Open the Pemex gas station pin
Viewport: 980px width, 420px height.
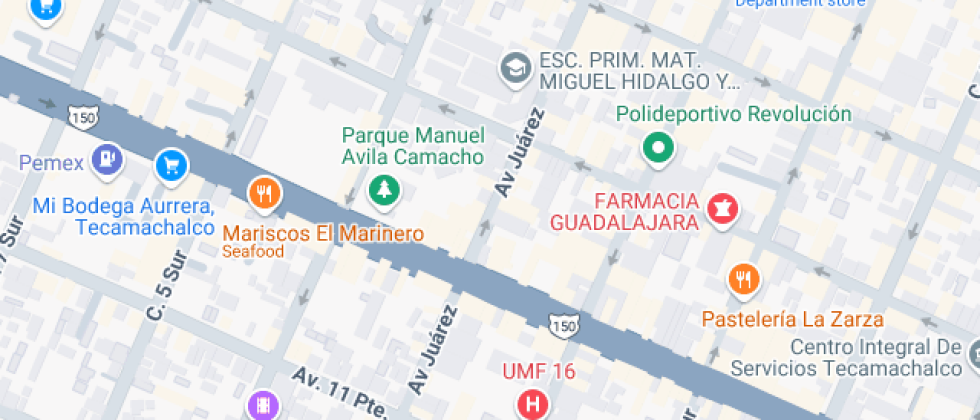[x=107, y=159]
